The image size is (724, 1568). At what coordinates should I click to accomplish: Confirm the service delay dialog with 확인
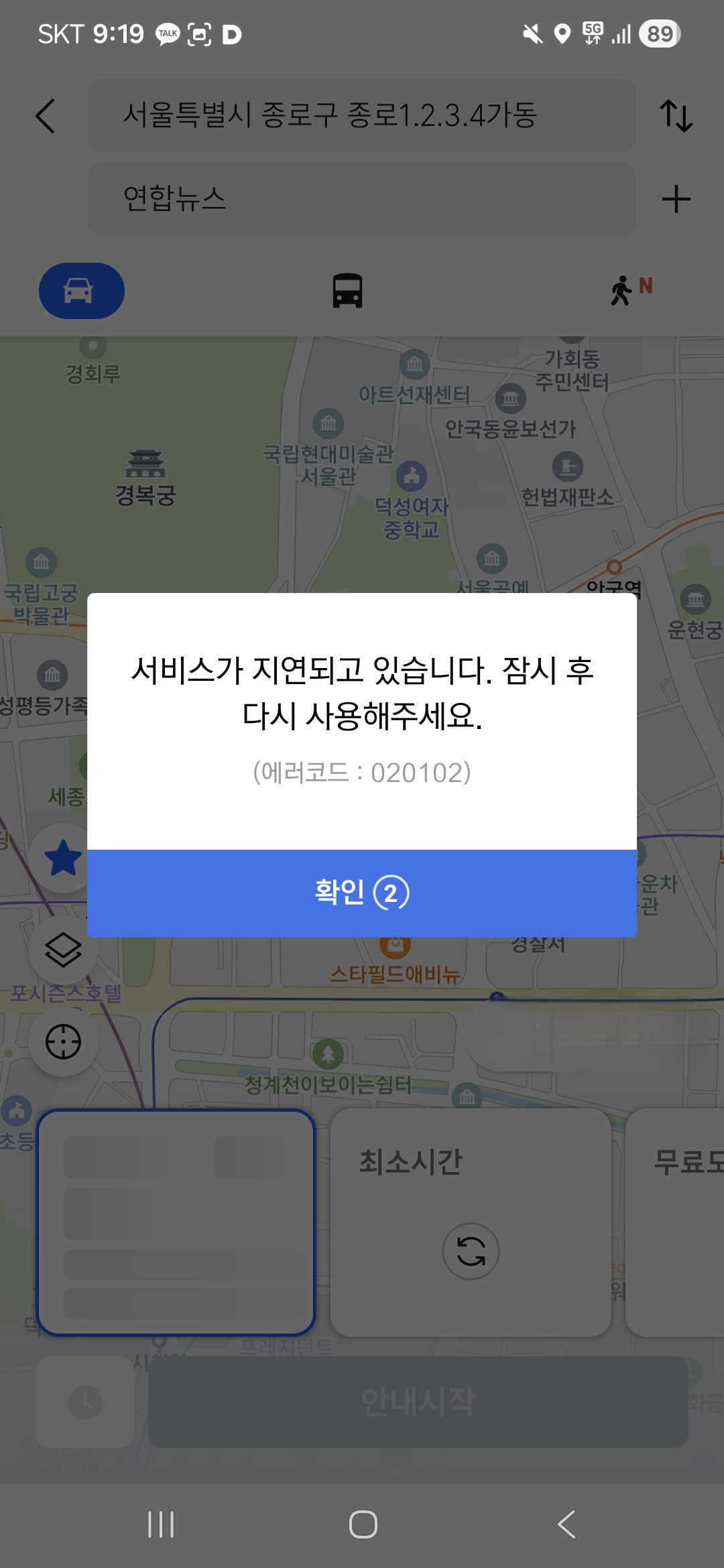[x=362, y=893]
